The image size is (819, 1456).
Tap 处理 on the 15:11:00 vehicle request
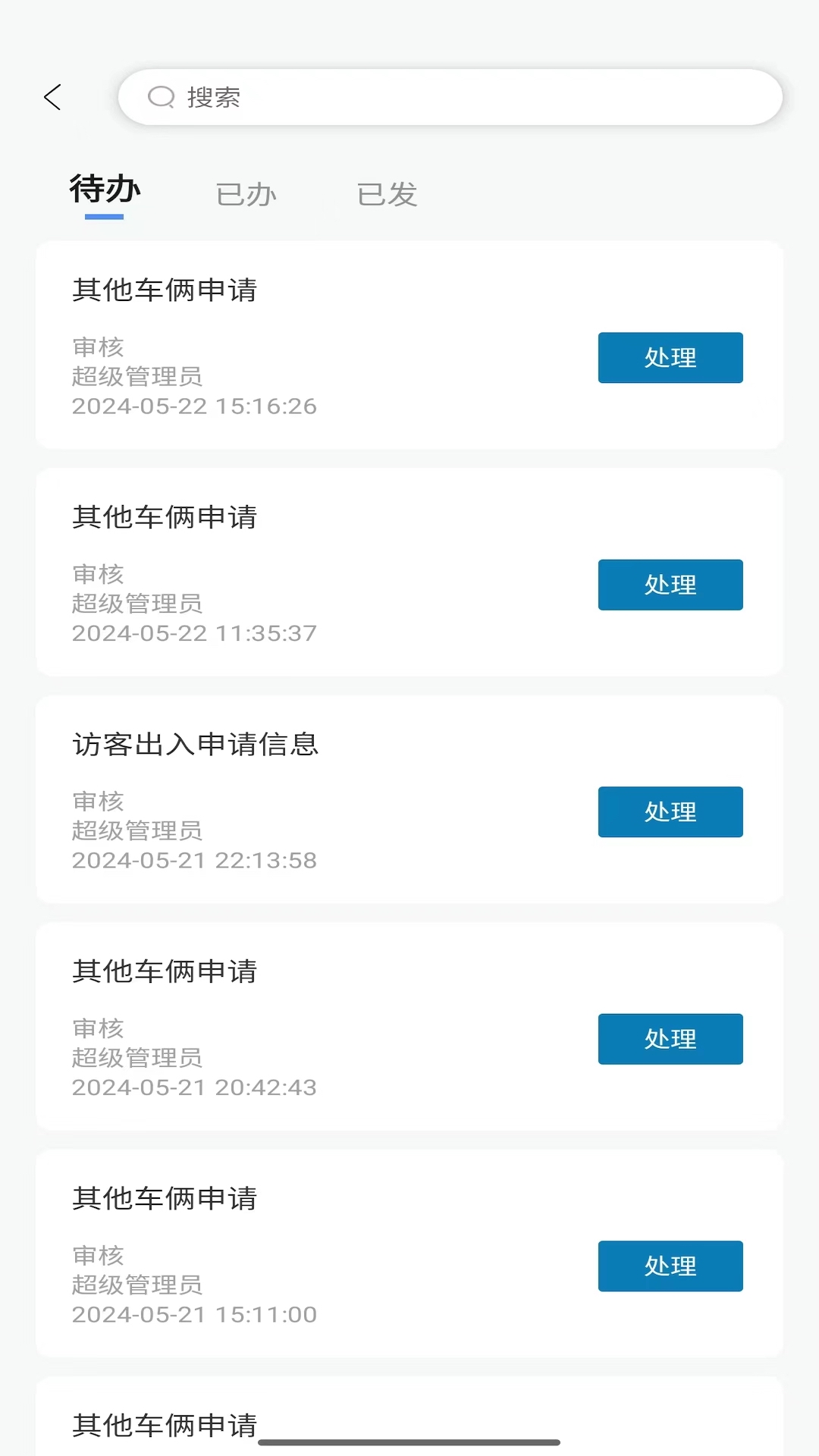tap(670, 1266)
